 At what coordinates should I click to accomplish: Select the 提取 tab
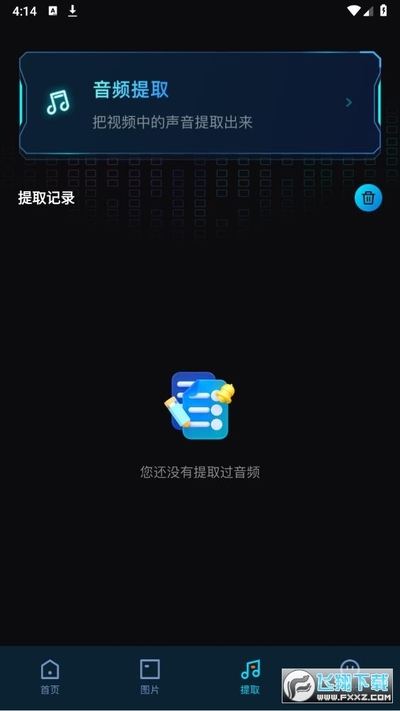pyautogui.click(x=250, y=677)
